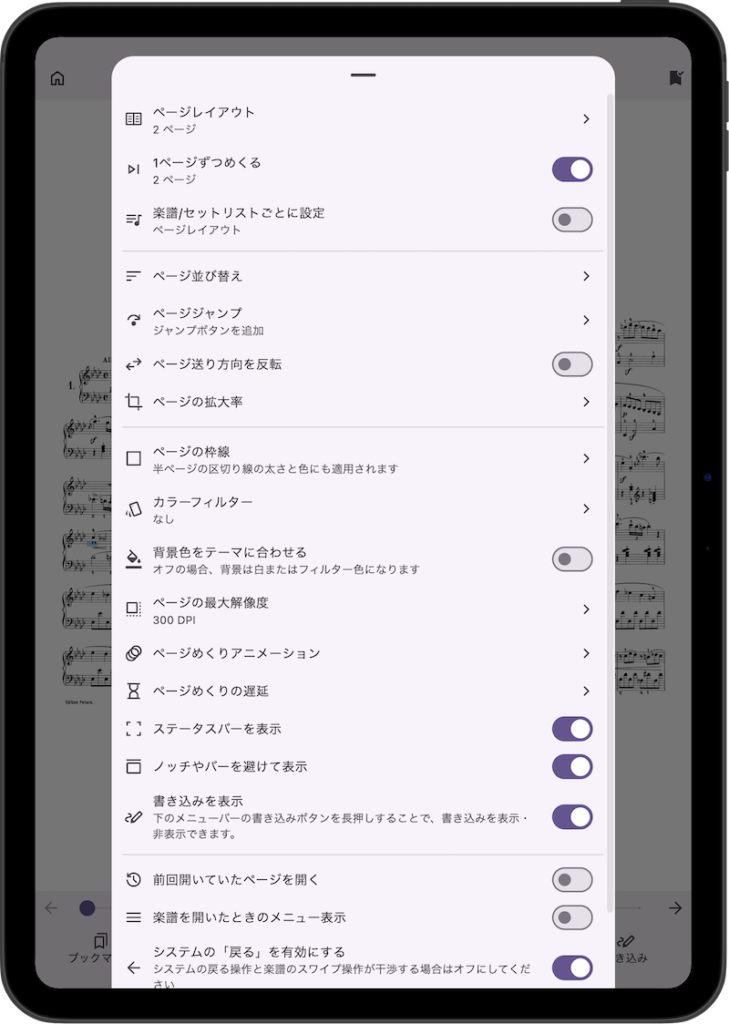Open ページレイアウト settings row
The image size is (729, 1024).
click(362, 120)
